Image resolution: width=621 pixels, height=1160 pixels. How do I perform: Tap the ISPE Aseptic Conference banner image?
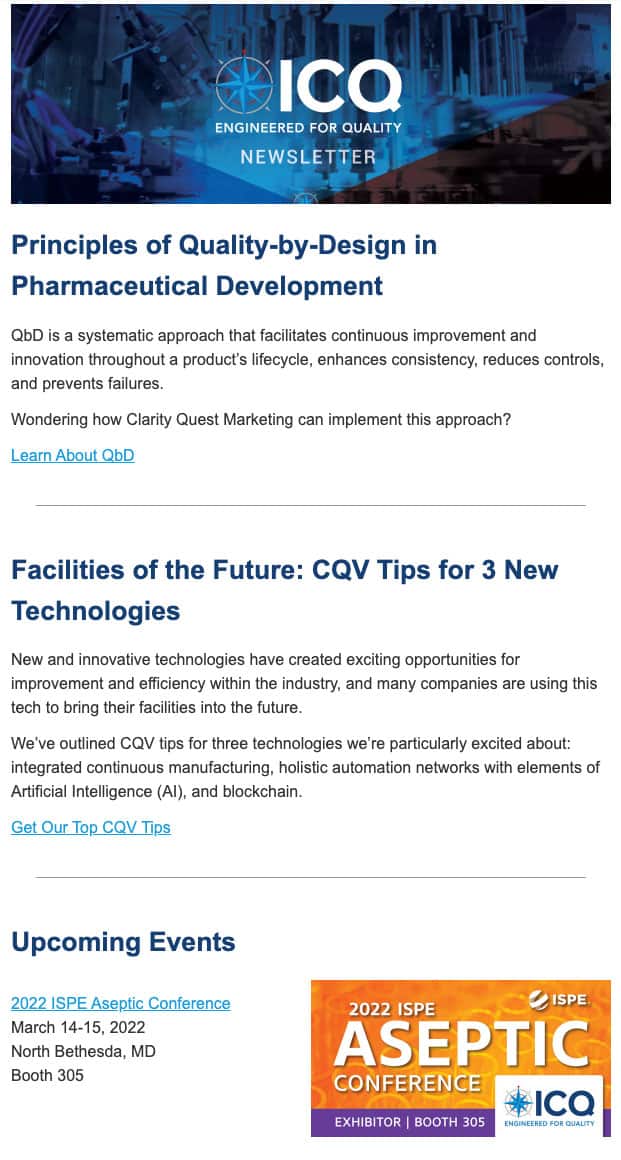[x=460, y=1058]
